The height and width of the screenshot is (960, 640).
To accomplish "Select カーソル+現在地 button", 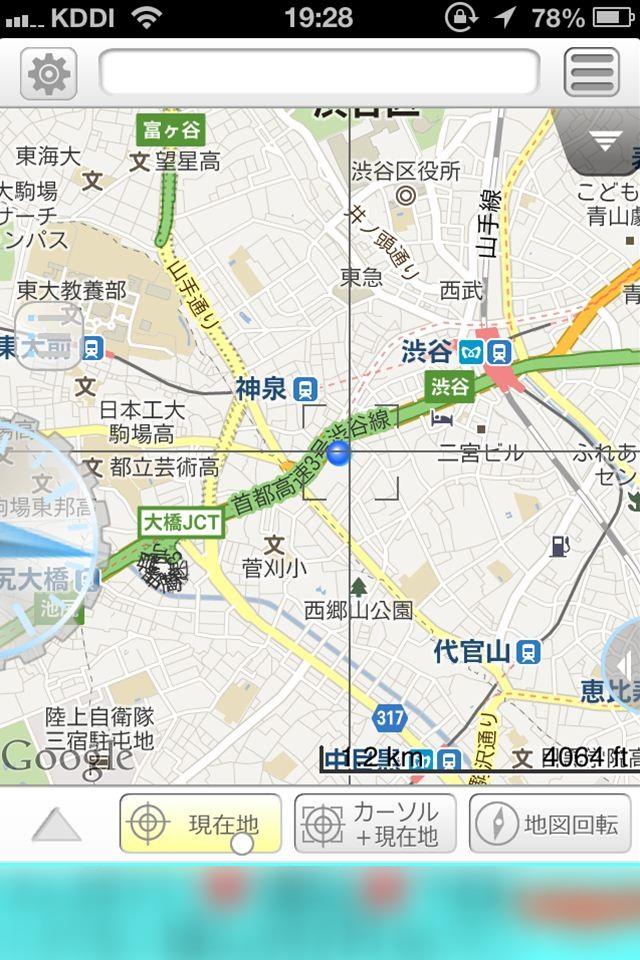I will click(375, 824).
